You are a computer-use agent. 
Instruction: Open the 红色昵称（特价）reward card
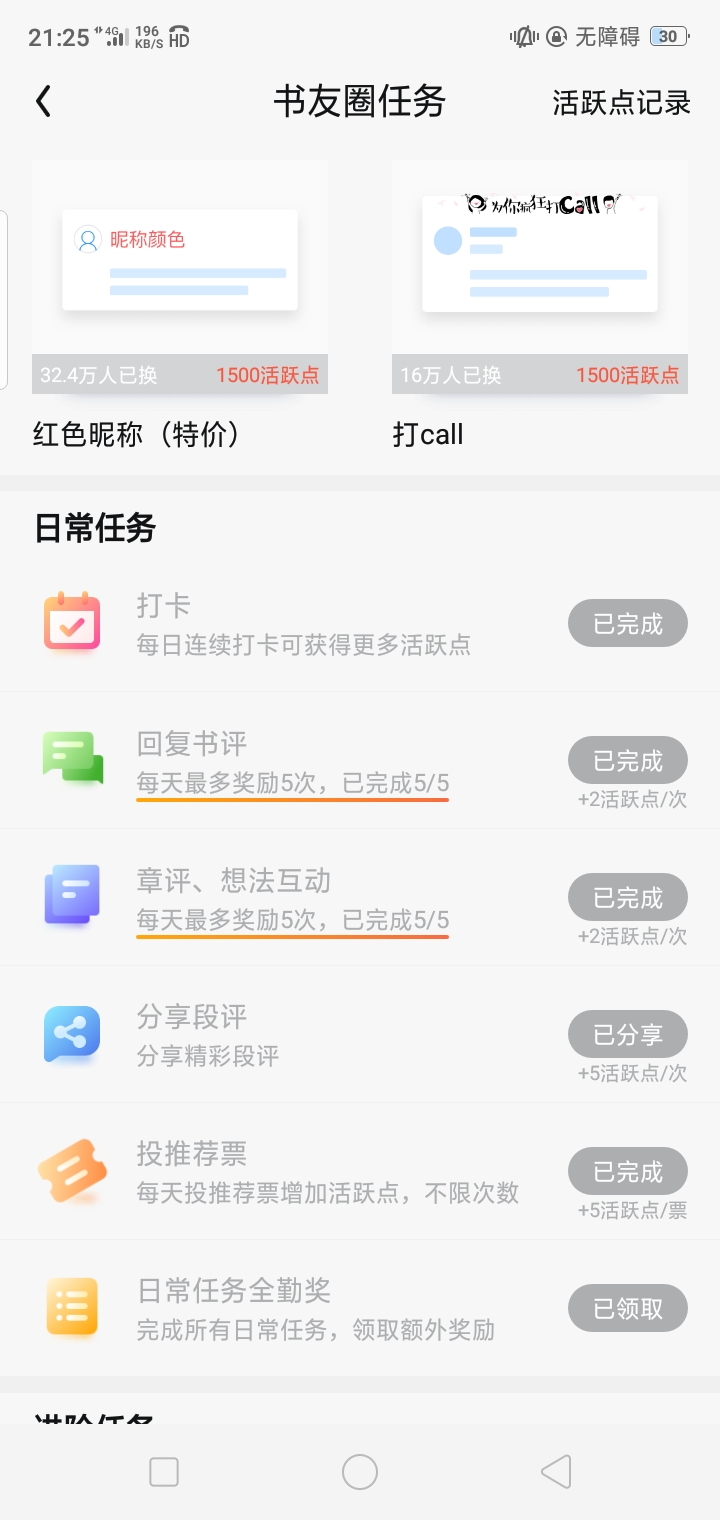pyautogui.click(x=180, y=305)
